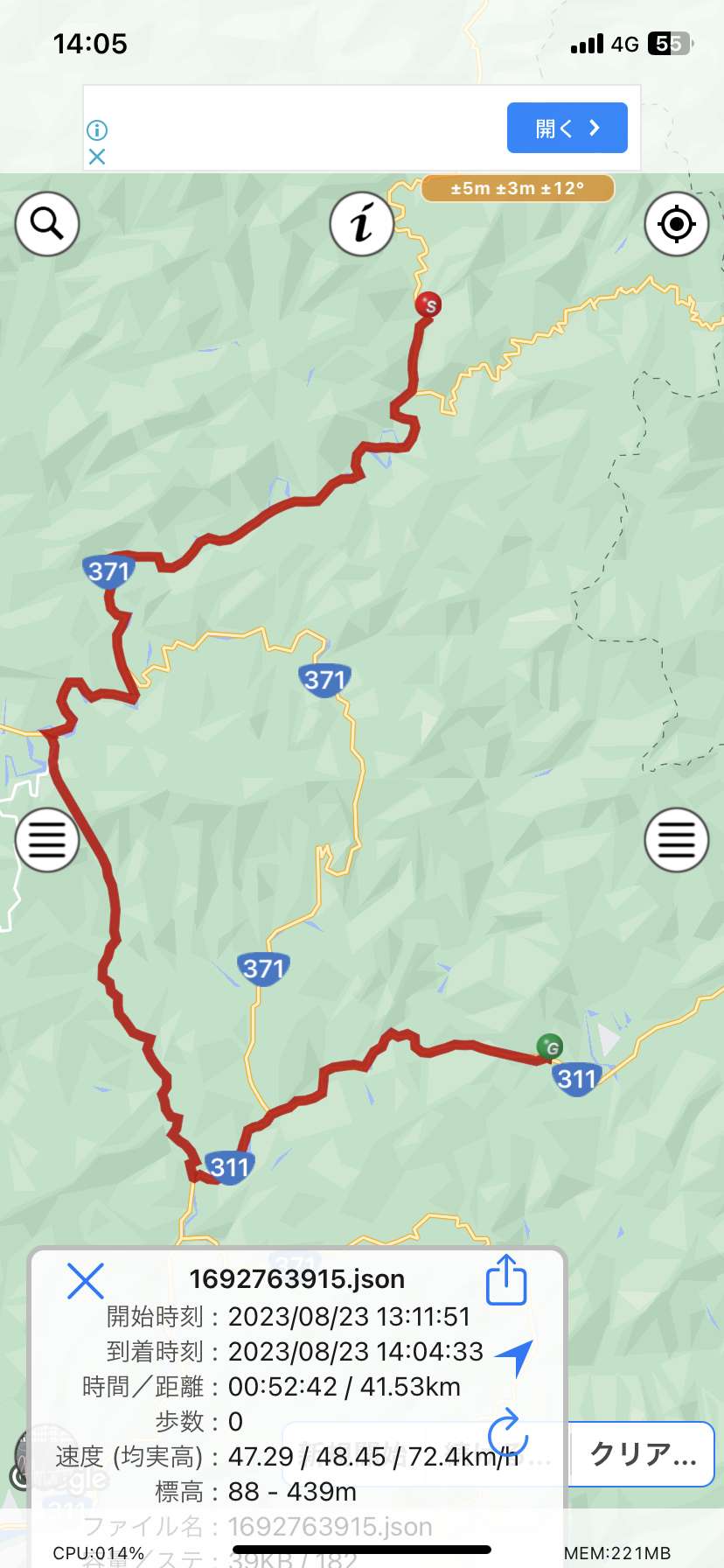The image size is (724, 1568).
Task: Open the left hamburger menu
Action: (x=47, y=840)
